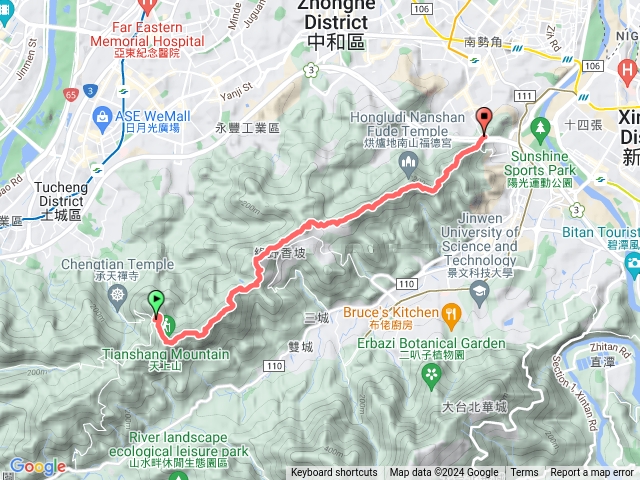The height and width of the screenshot is (480, 640).
Task: Open the Keyboard shortcuts link
Action: [x=334, y=473]
